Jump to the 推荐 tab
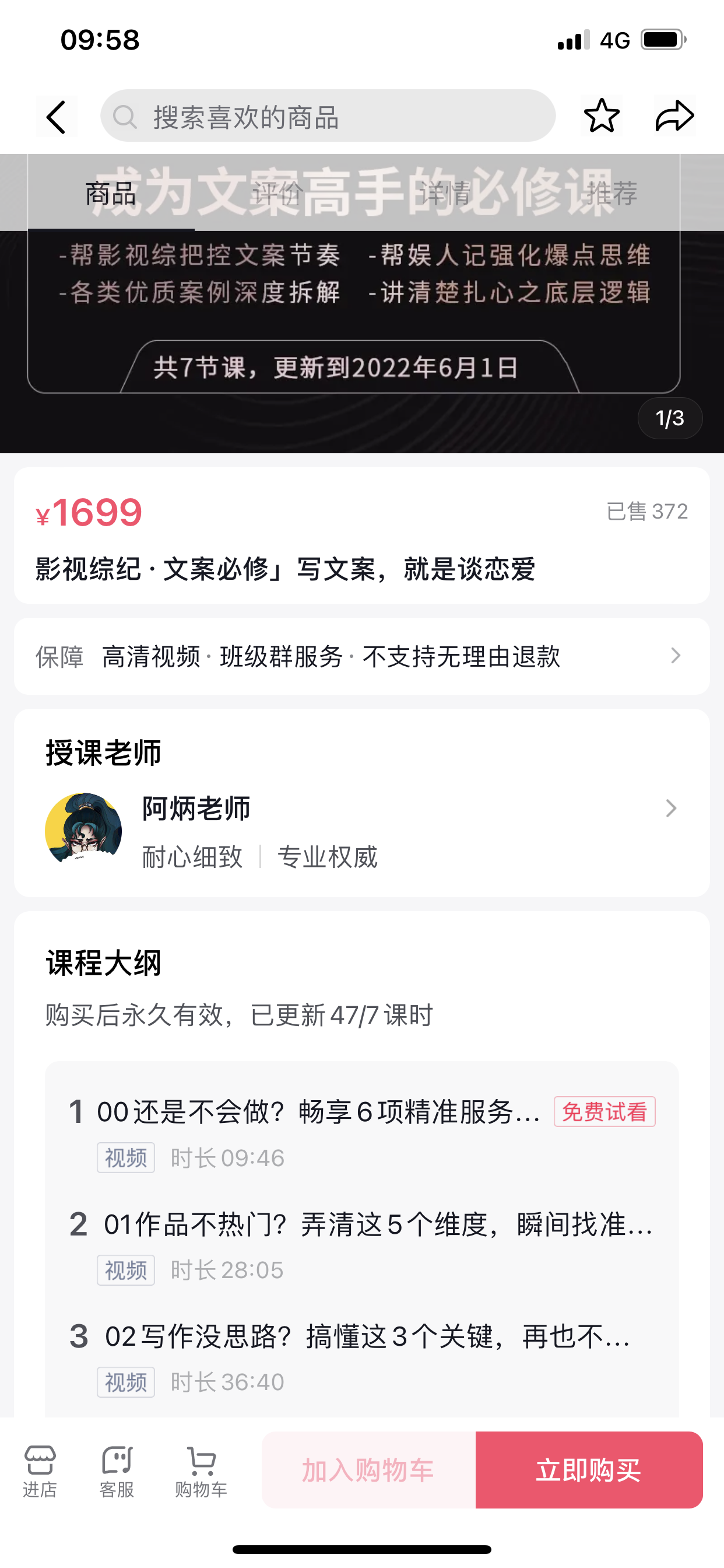724x1568 pixels. tap(612, 194)
